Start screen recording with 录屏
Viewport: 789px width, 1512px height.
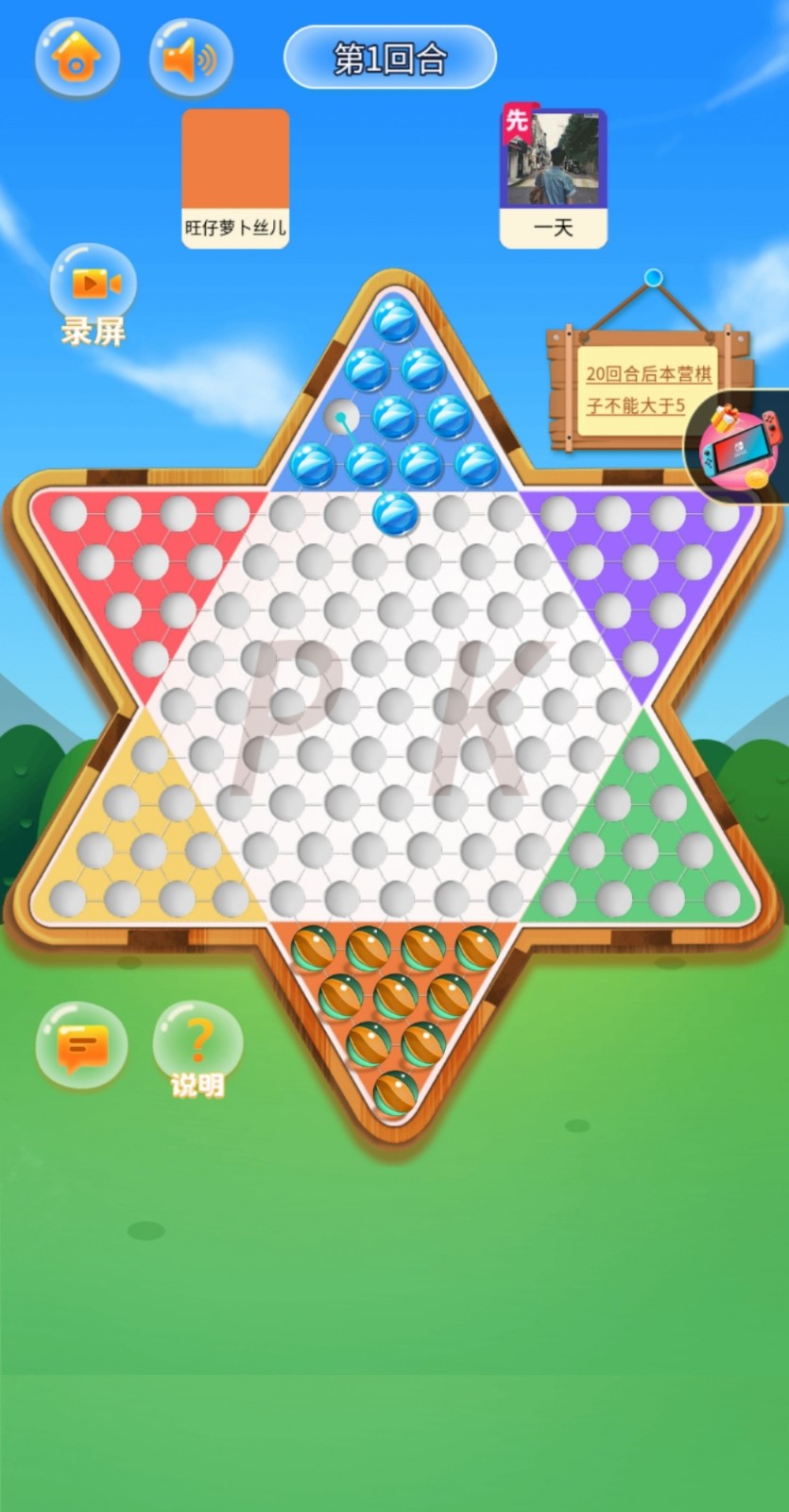click(x=93, y=295)
